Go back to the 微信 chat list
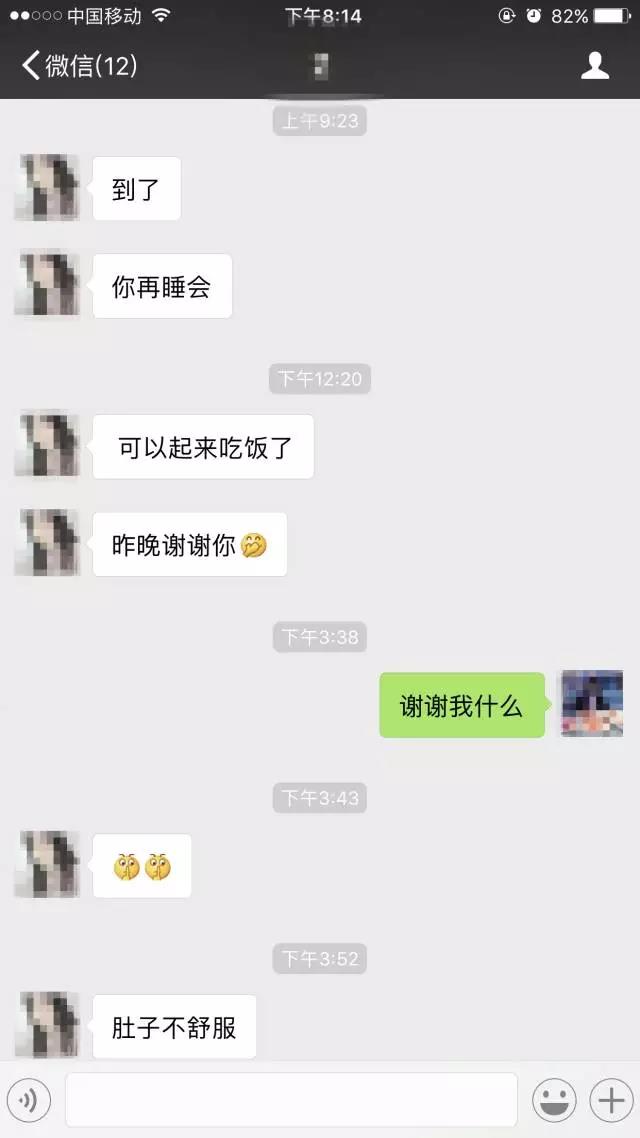This screenshot has width=640, height=1138. coord(78,66)
